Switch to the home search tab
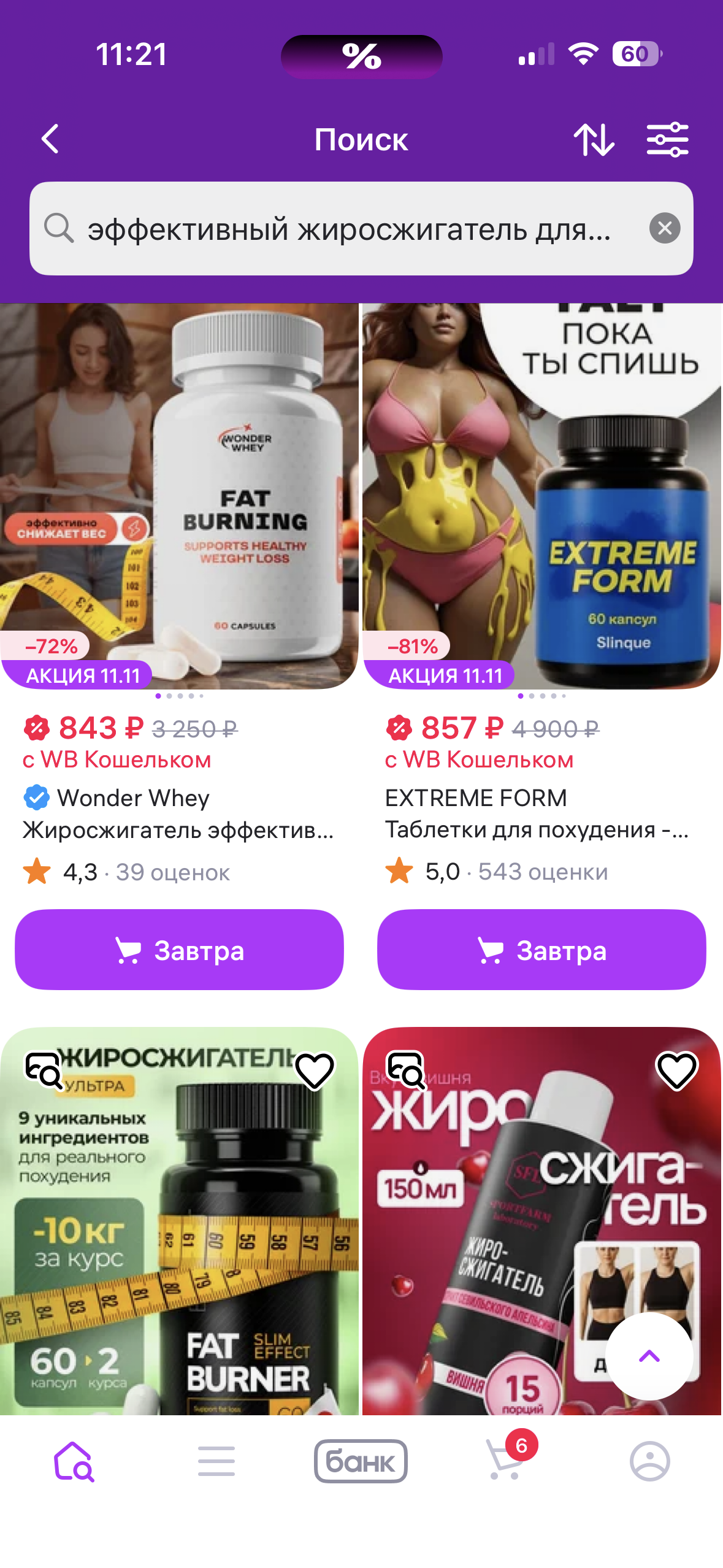 click(x=74, y=1461)
